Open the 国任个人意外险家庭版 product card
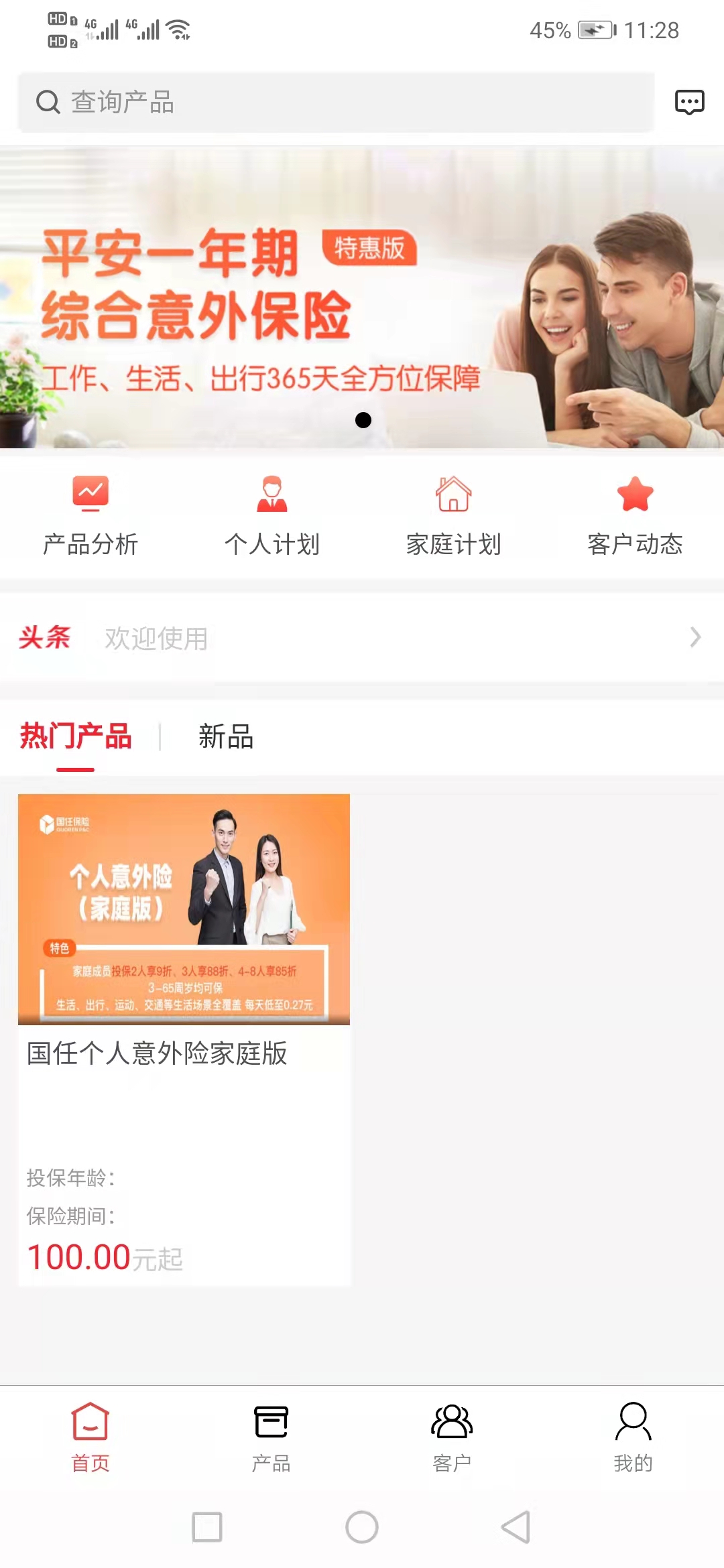Viewport: 724px width, 1568px height. point(184,1039)
